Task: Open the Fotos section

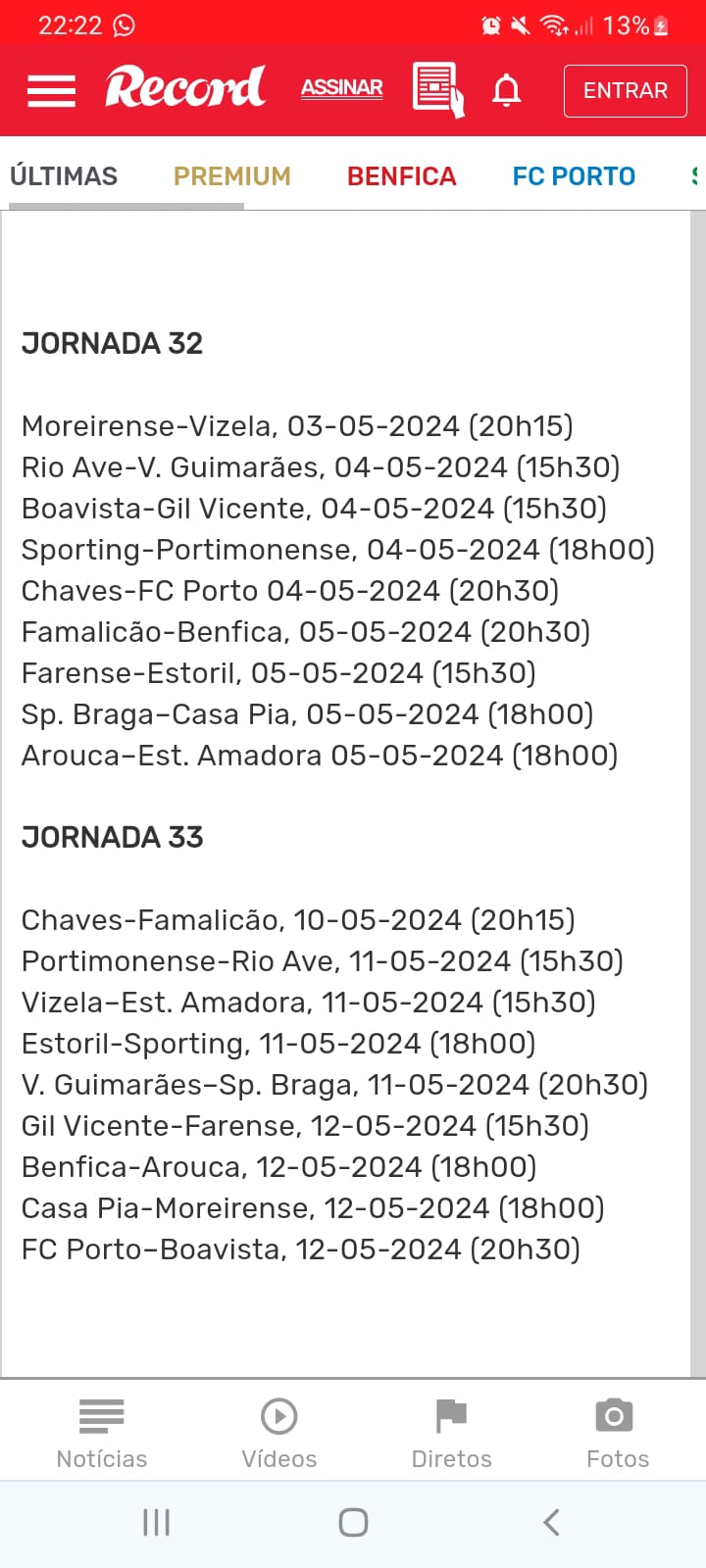Action: [617, 1433]
